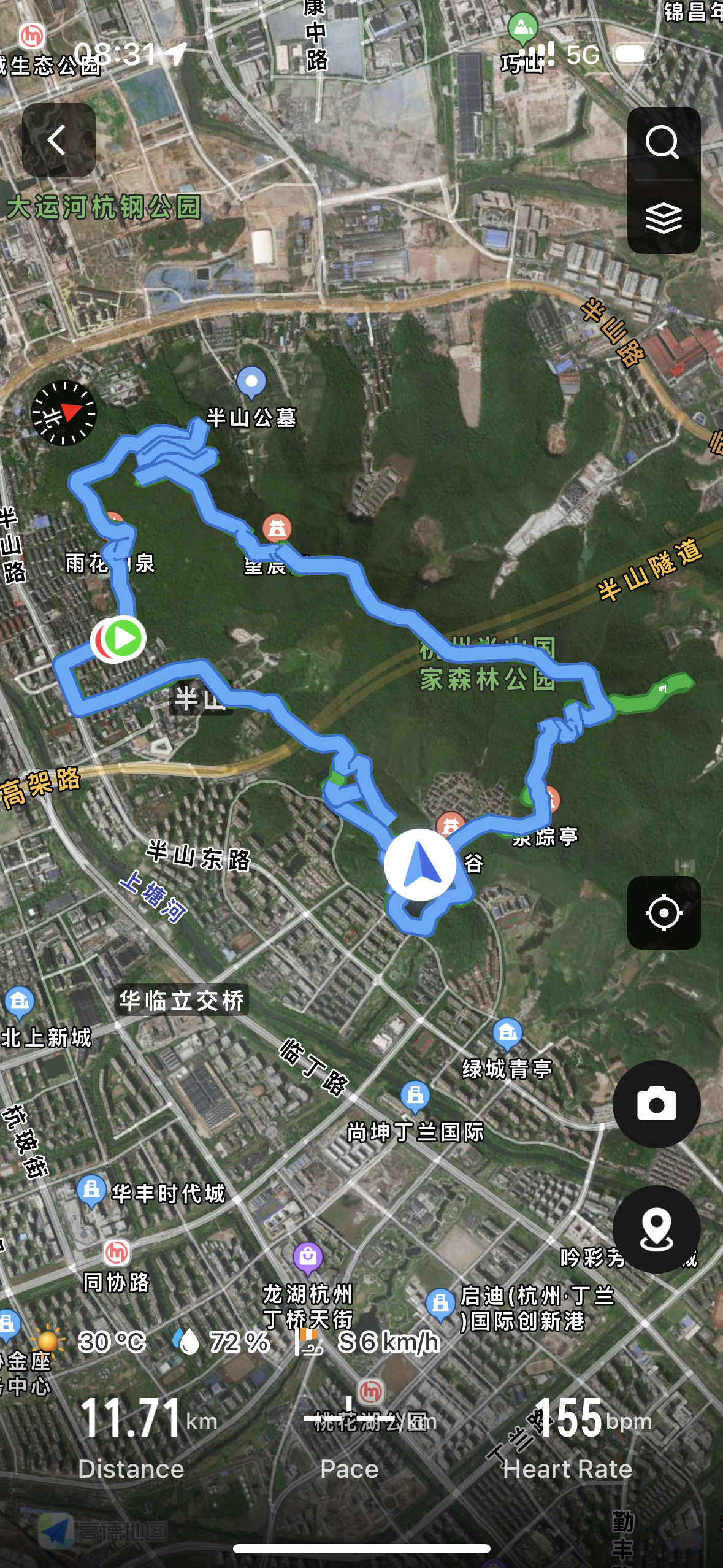
Task: Tap the compass to reset orientation
Action: pos(64,413)
